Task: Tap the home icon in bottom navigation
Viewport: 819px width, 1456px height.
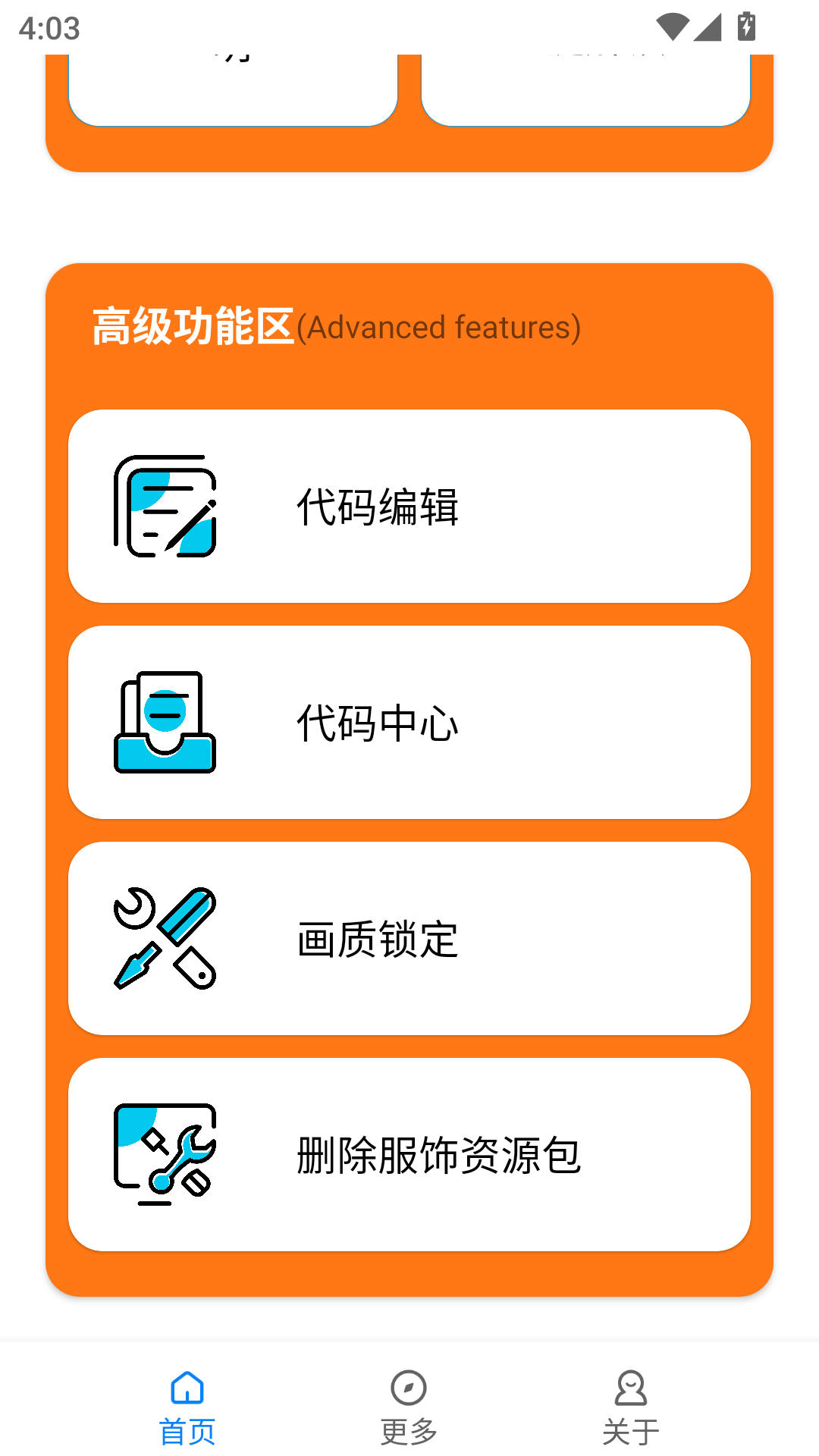Action: point(187,1389)
